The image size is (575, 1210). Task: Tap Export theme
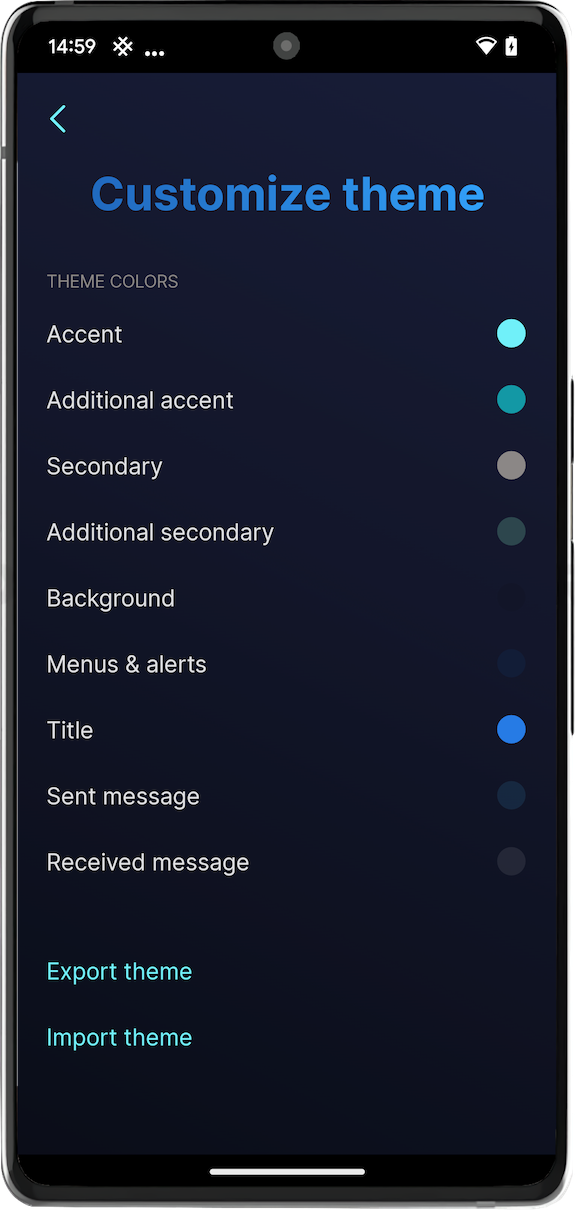[119, 971]
